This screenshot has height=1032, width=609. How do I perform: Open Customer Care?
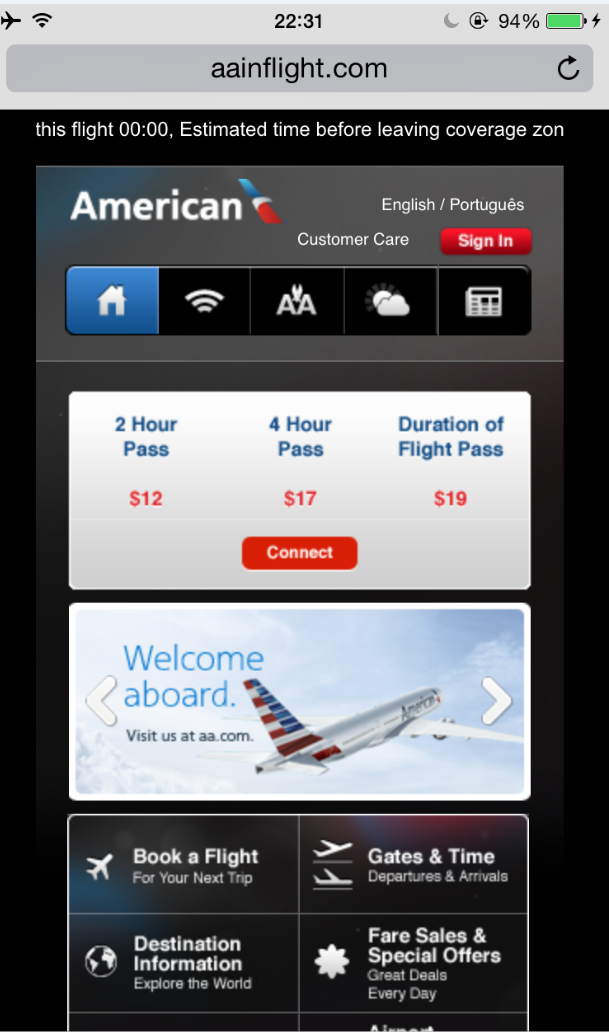(x=353, y=240)
